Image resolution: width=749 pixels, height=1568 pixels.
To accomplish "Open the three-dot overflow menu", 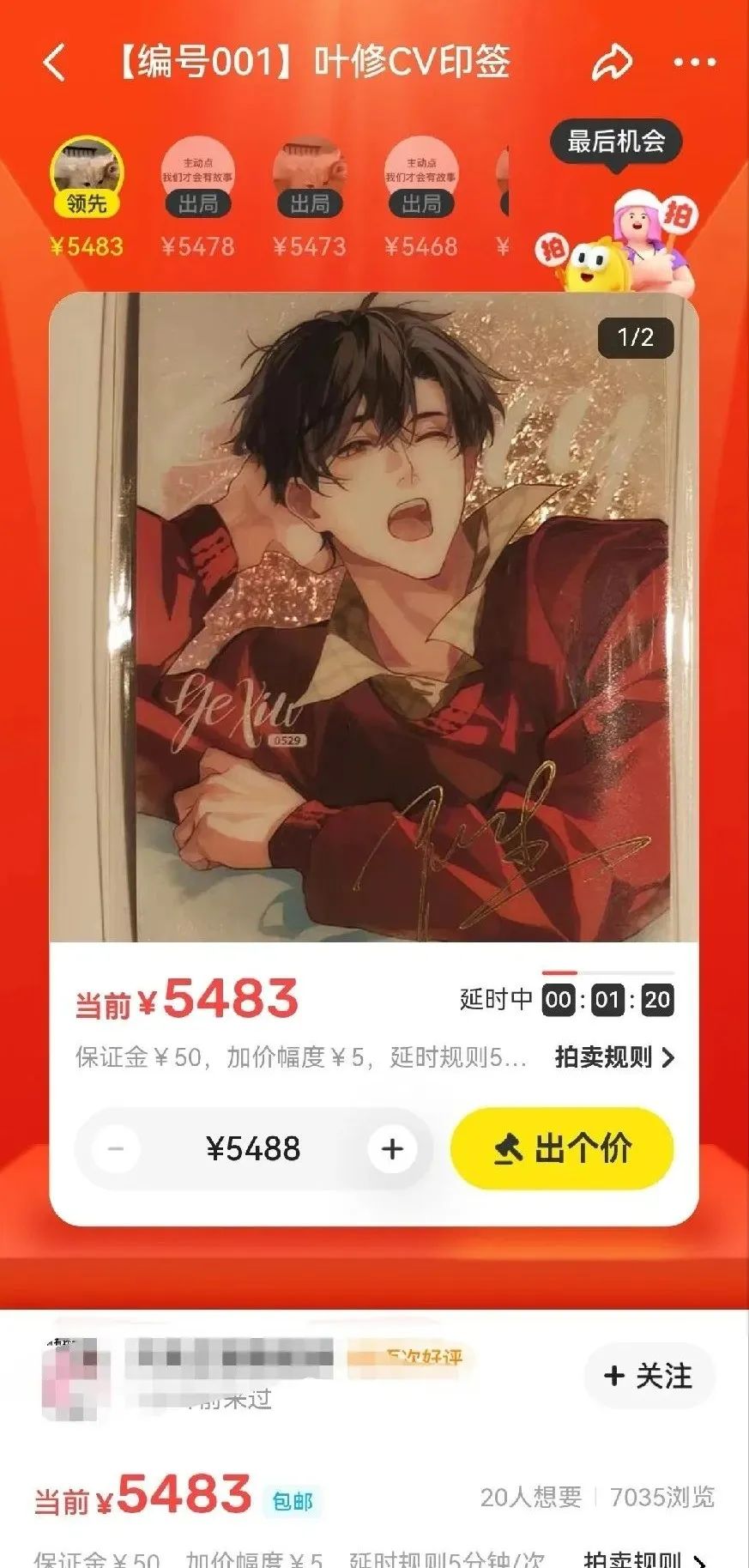I will point(694,63).
